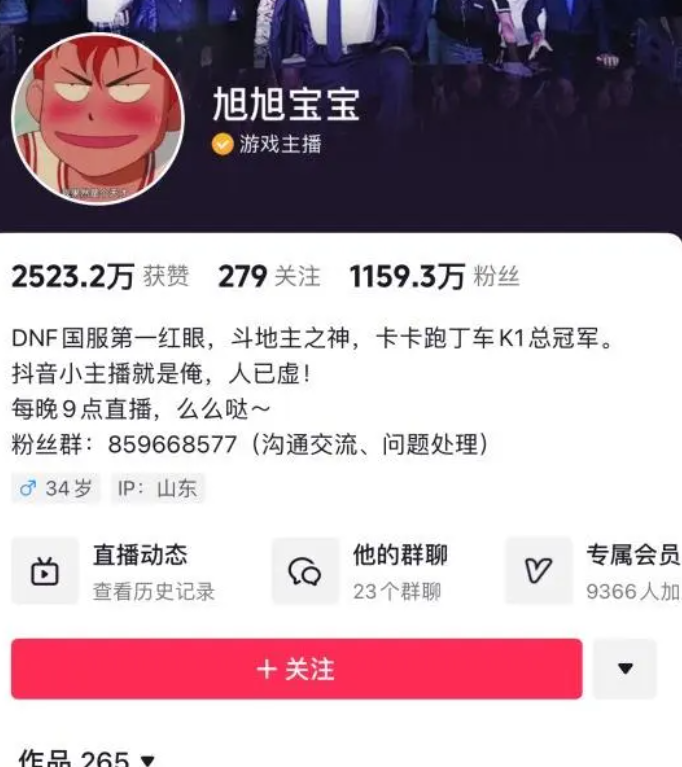View the 279 关注 following list
Viewport: 682px width, 767px height.
(269, 277)
